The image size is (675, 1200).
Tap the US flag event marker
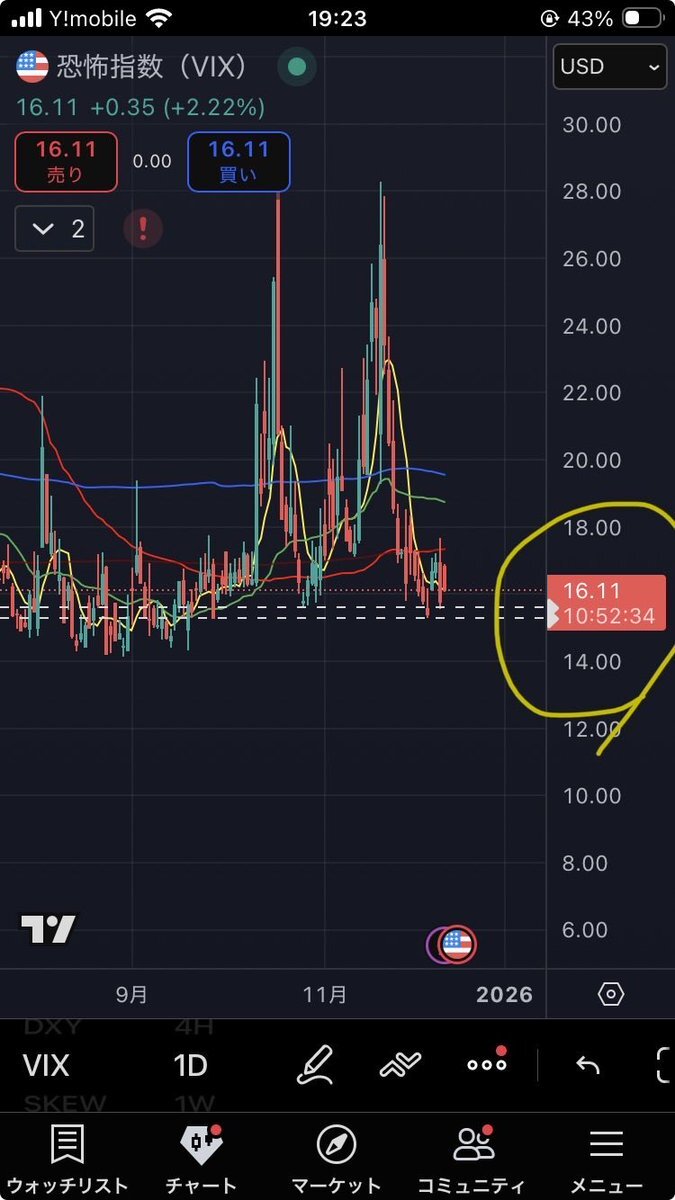pos(457,943)
